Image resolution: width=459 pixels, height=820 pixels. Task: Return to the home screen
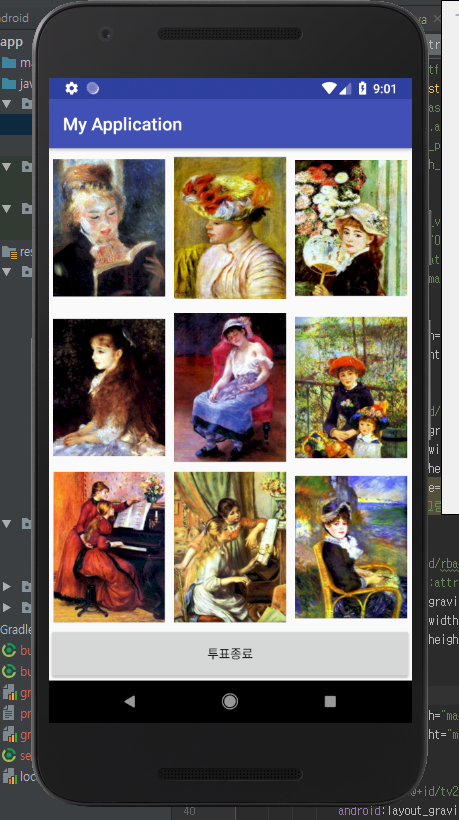pyautogui.click(x=230, y=701)
